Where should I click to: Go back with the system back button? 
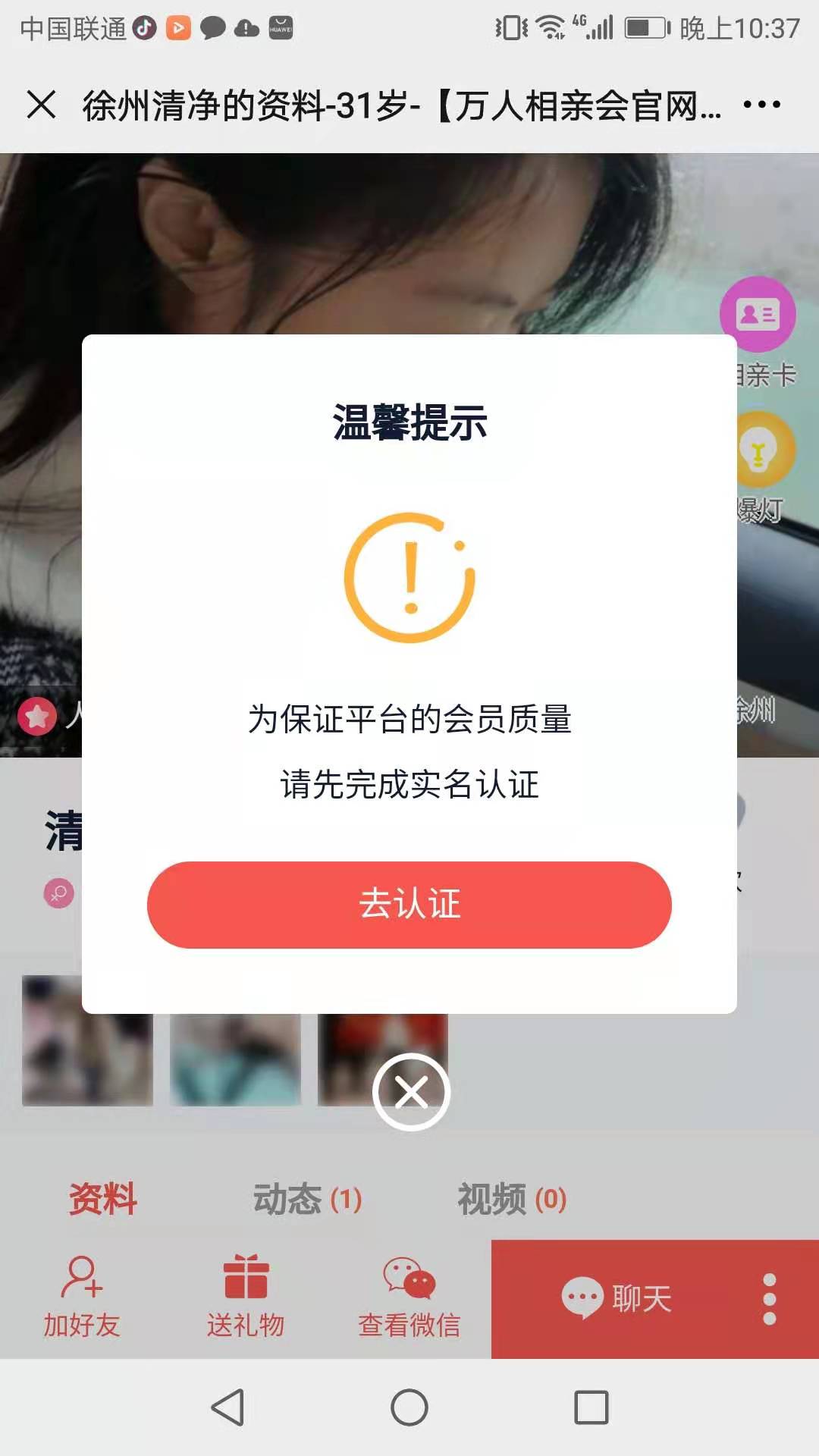point(227,1407)
